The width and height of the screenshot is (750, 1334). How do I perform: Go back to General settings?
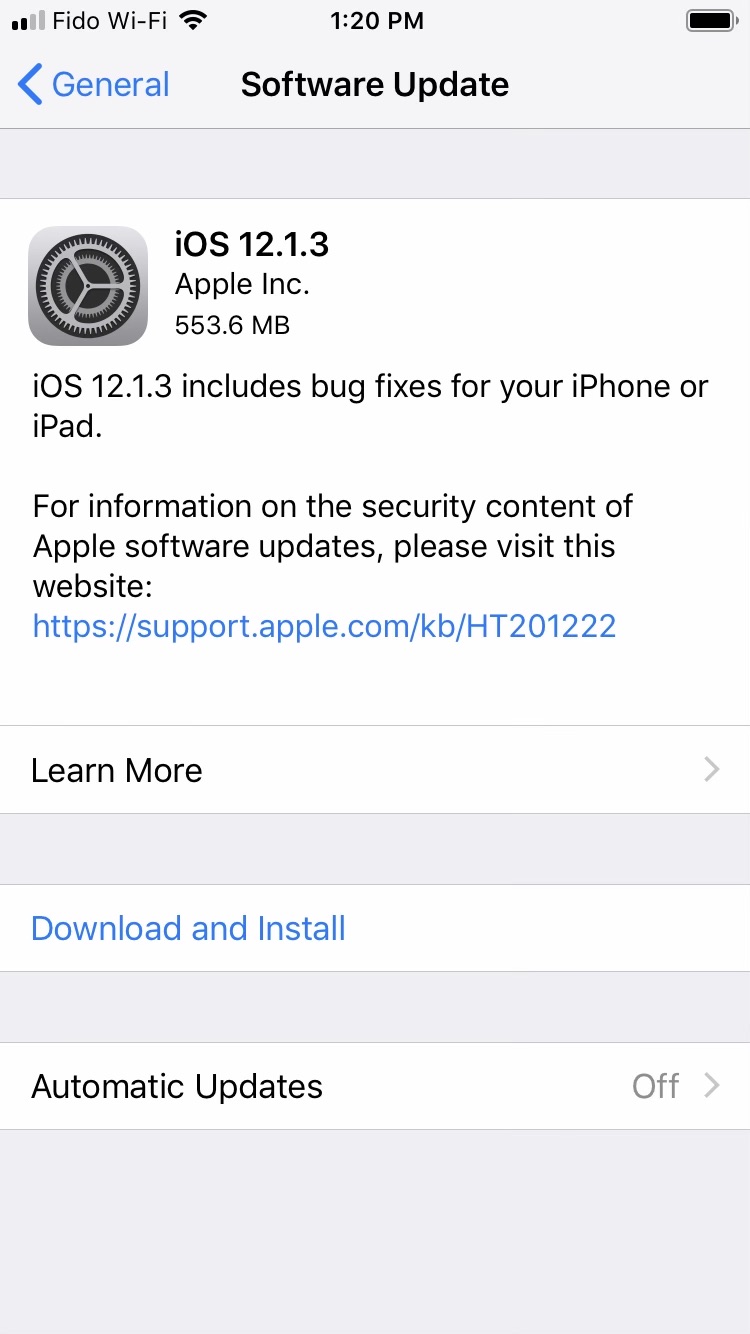click(94, 85)
